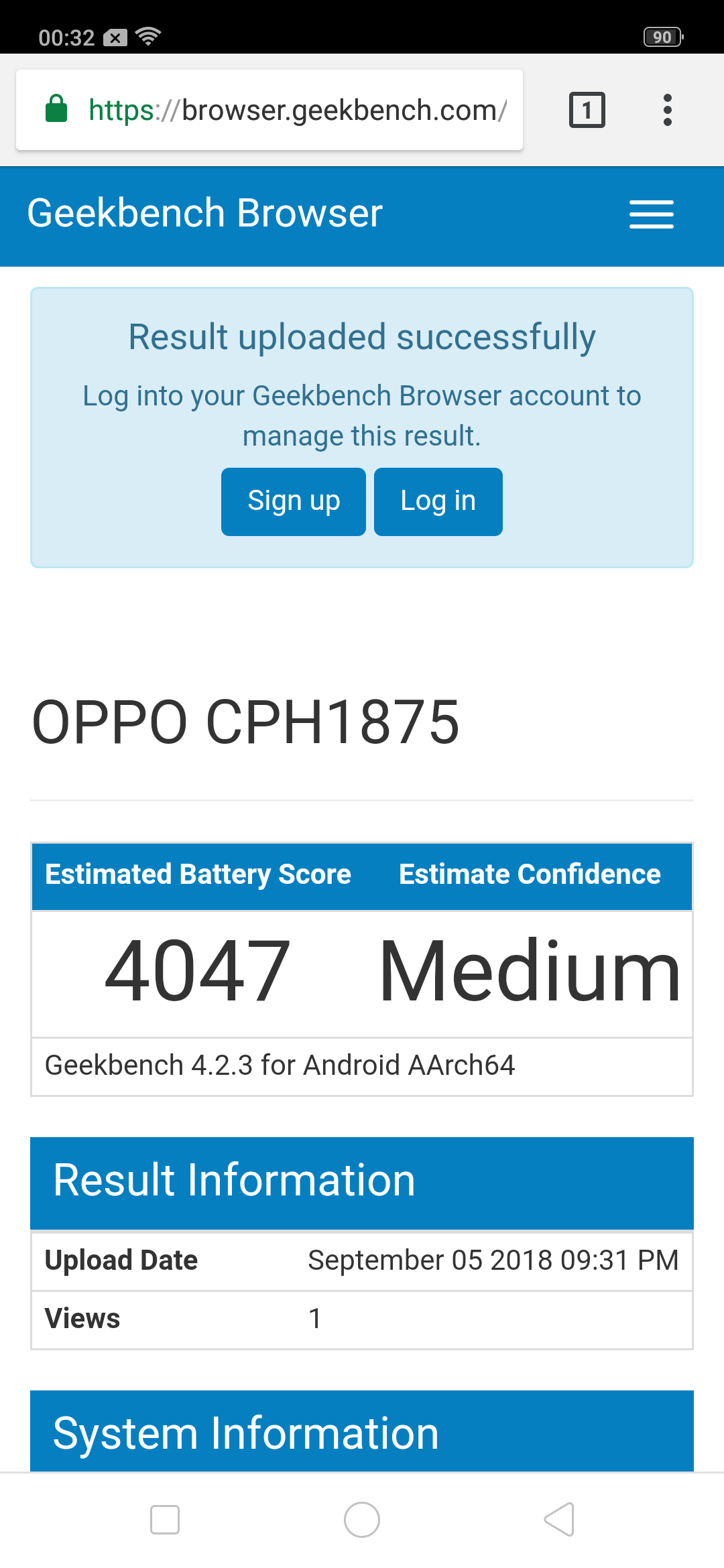The image size is (724, 1568).
Task: Return to the home screen
Action: pos(362,1519)
